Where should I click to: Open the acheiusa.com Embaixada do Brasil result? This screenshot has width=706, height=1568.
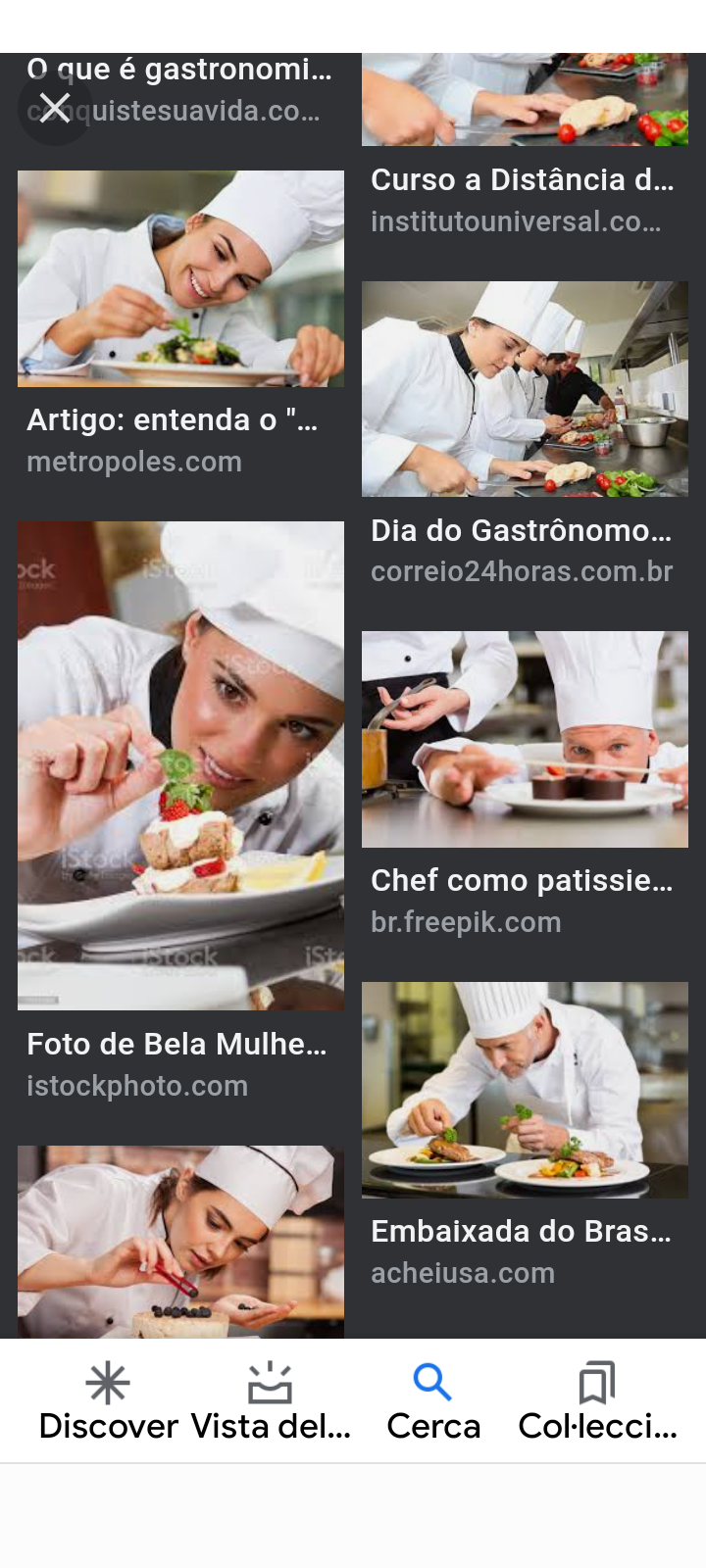click(x=525, y=1090)
